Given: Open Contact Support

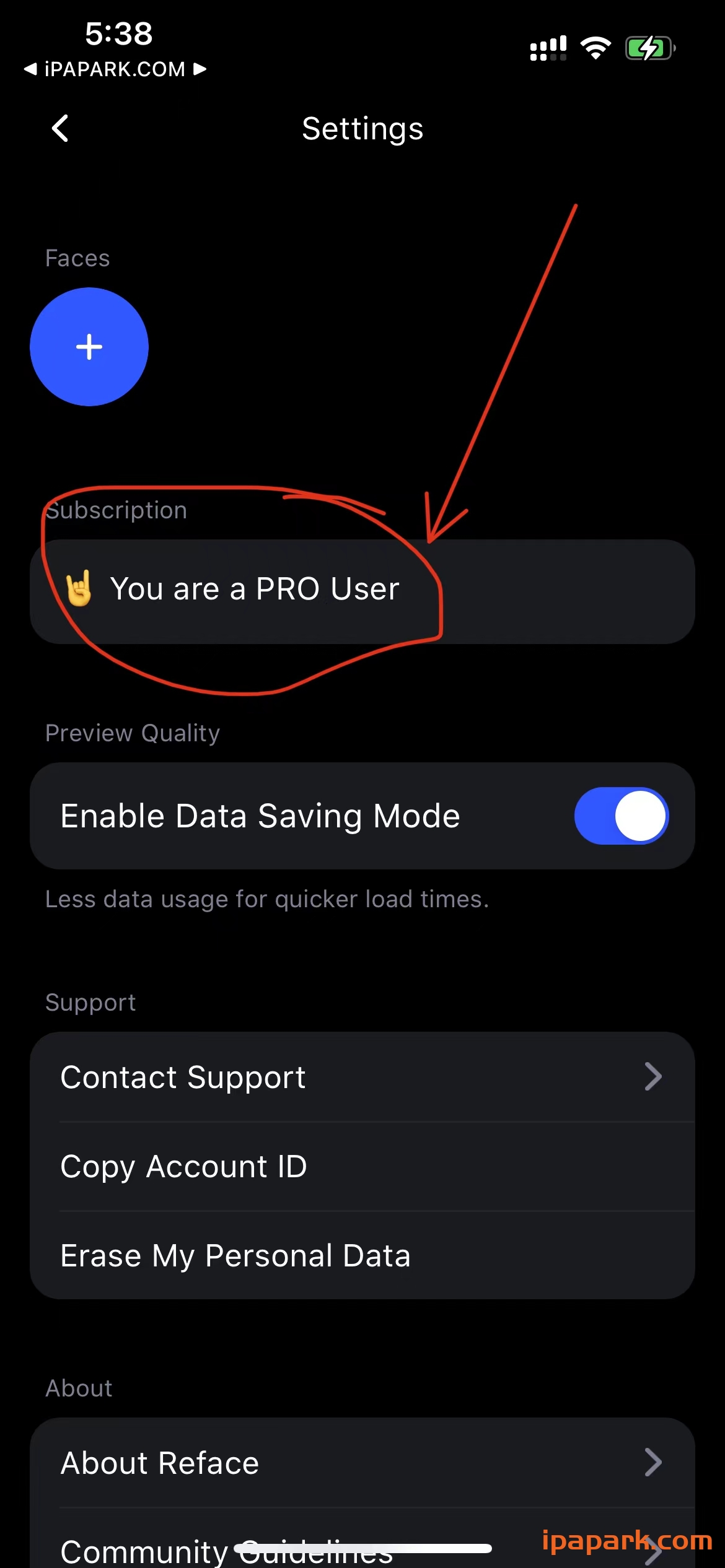Looking at the screenshot, I should coord(182,1077).
